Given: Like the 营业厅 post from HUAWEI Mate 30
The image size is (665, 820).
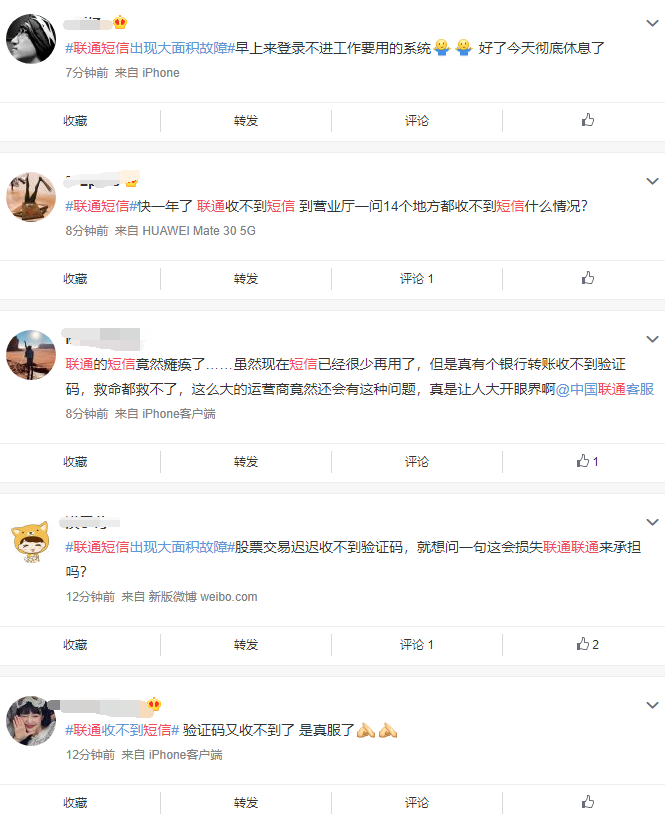Looking at the screenshot, I should 588,278.
